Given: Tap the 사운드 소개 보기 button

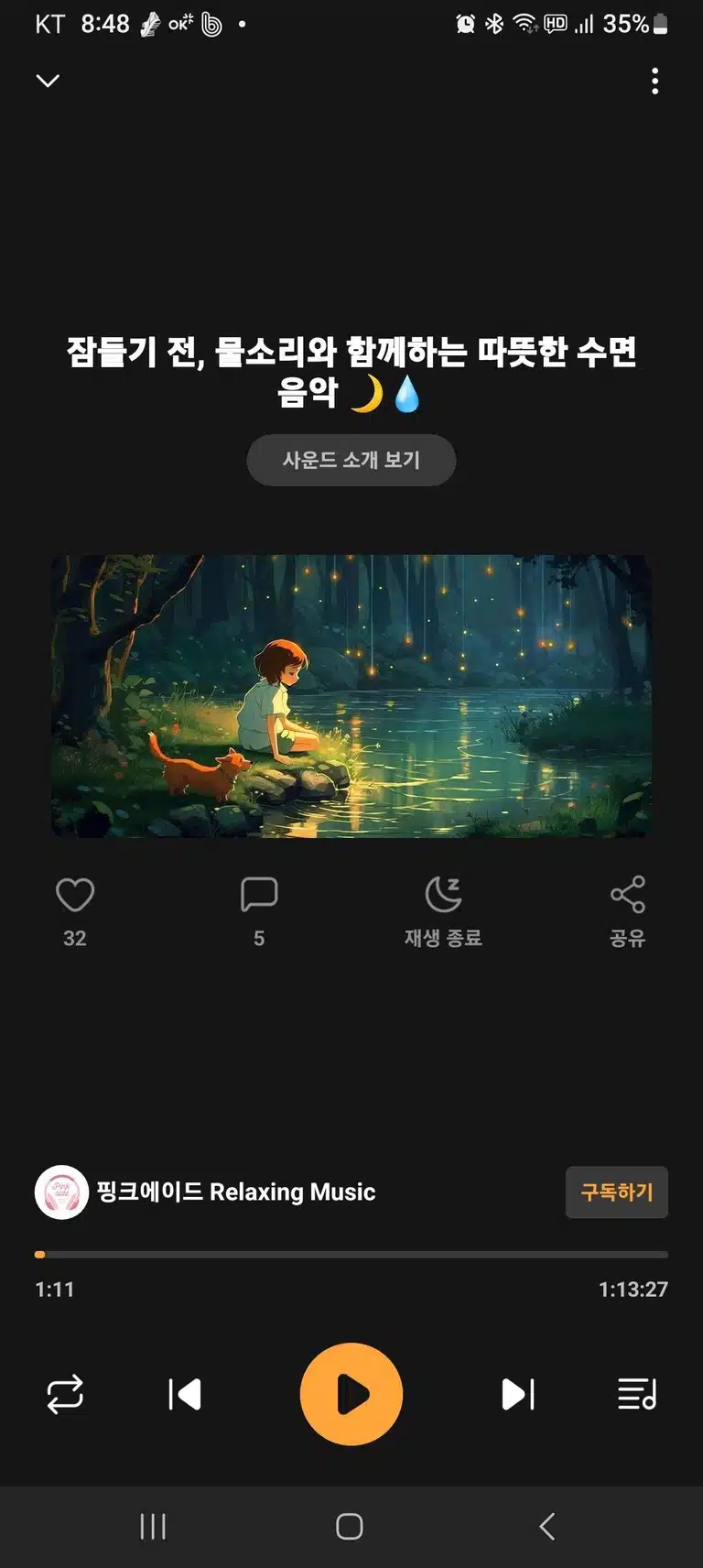Looking at the screenshot, I should pyautogui.click(x=351, y=460).
